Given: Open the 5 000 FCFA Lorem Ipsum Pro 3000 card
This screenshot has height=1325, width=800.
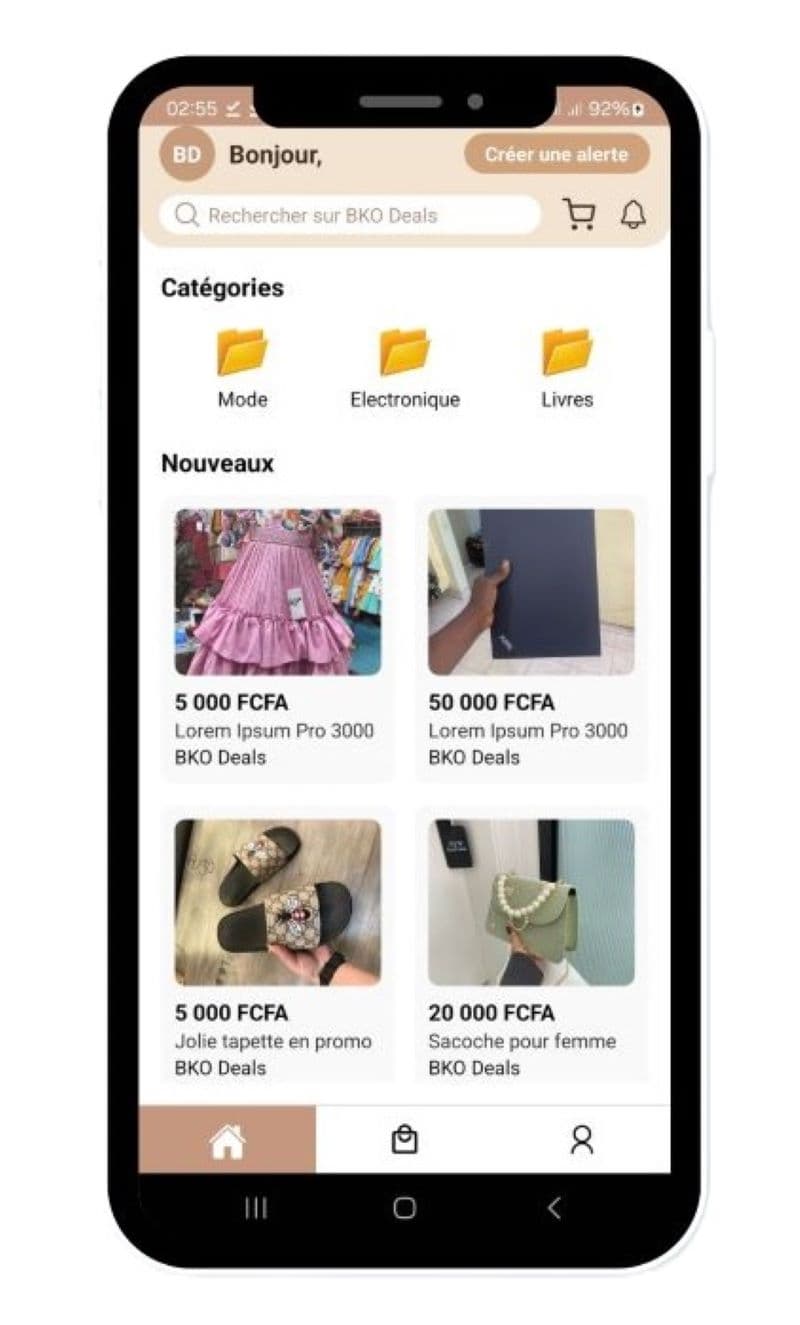Looking at the screenshot, I should tap(278, 638).
